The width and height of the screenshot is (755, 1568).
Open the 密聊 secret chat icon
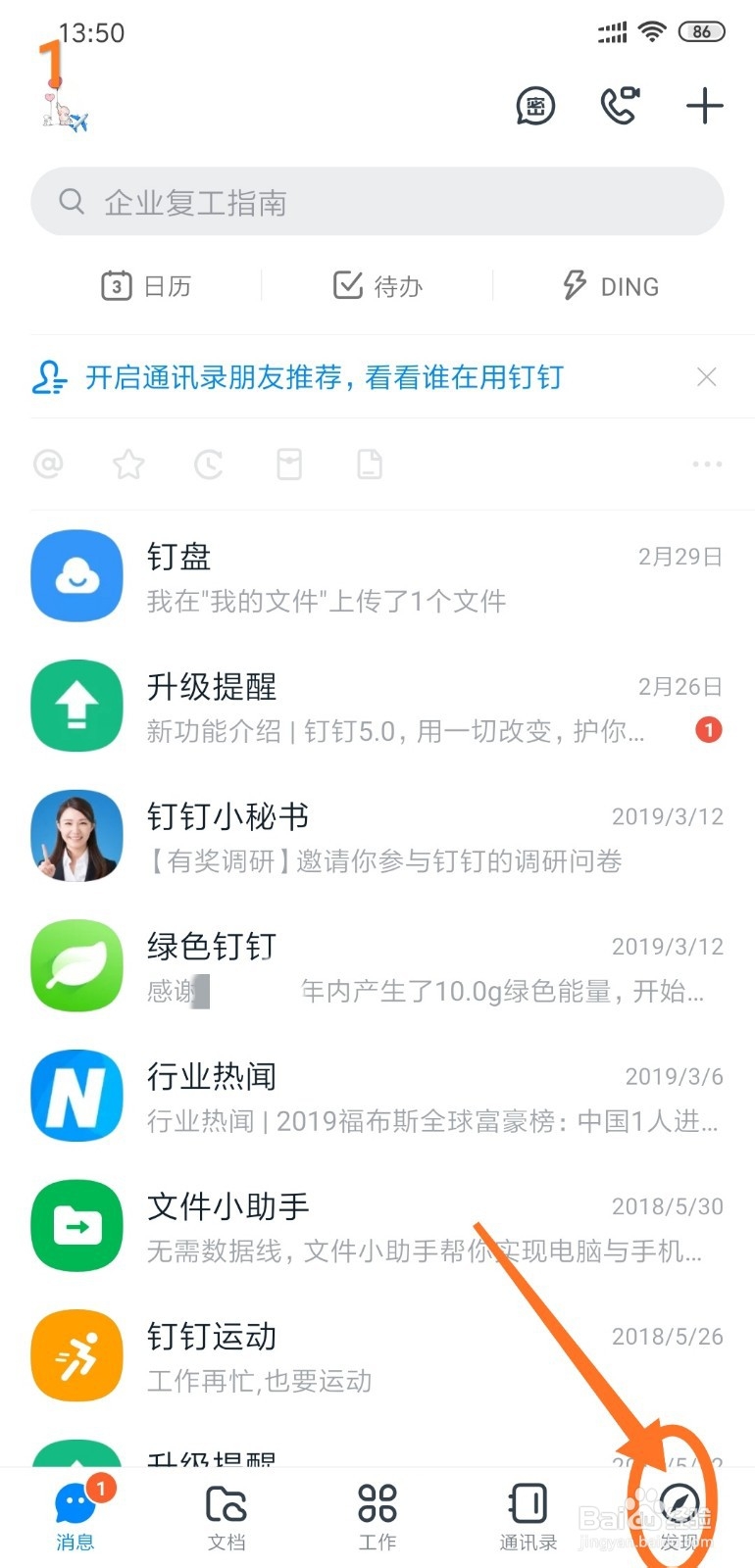(x=534, y=106)
